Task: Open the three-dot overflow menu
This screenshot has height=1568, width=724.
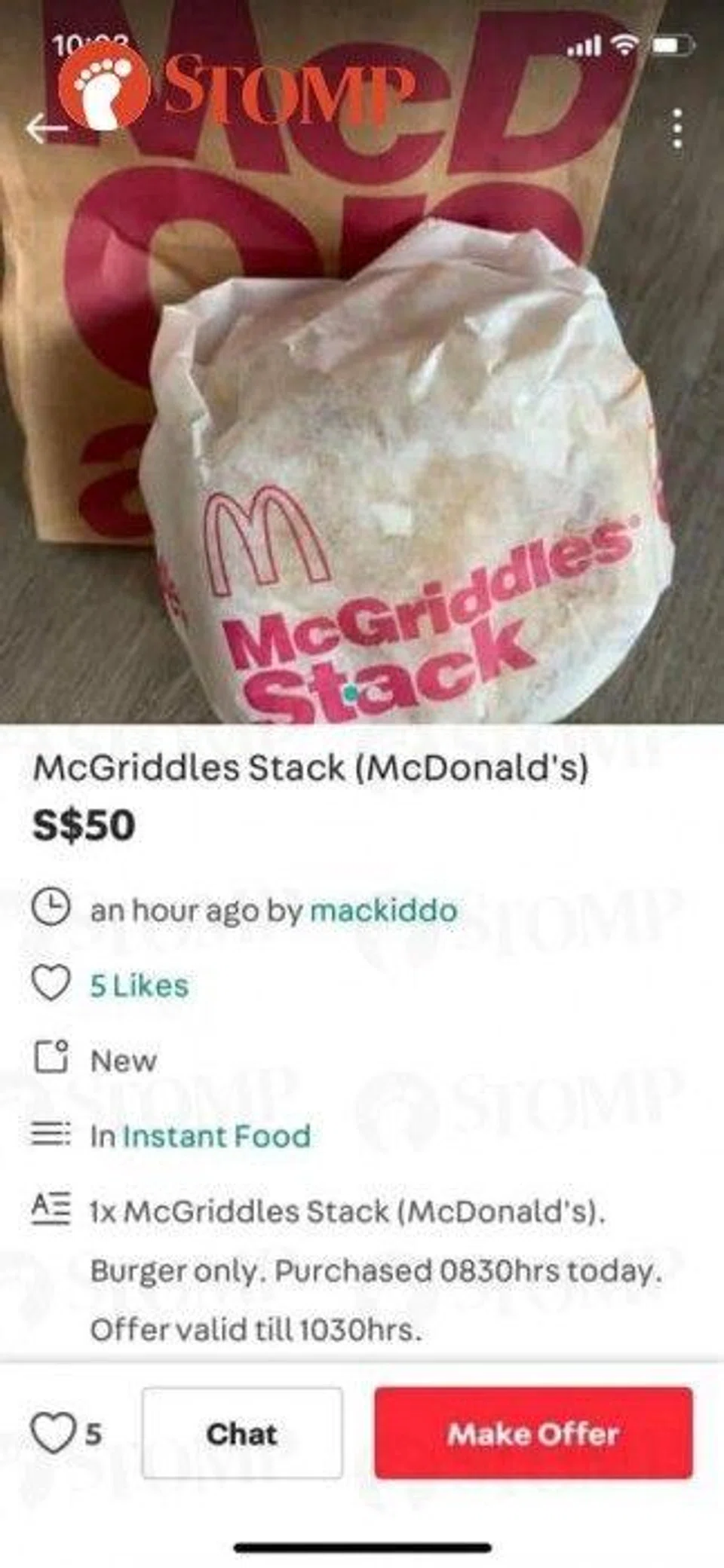Action: pos(677,129)
